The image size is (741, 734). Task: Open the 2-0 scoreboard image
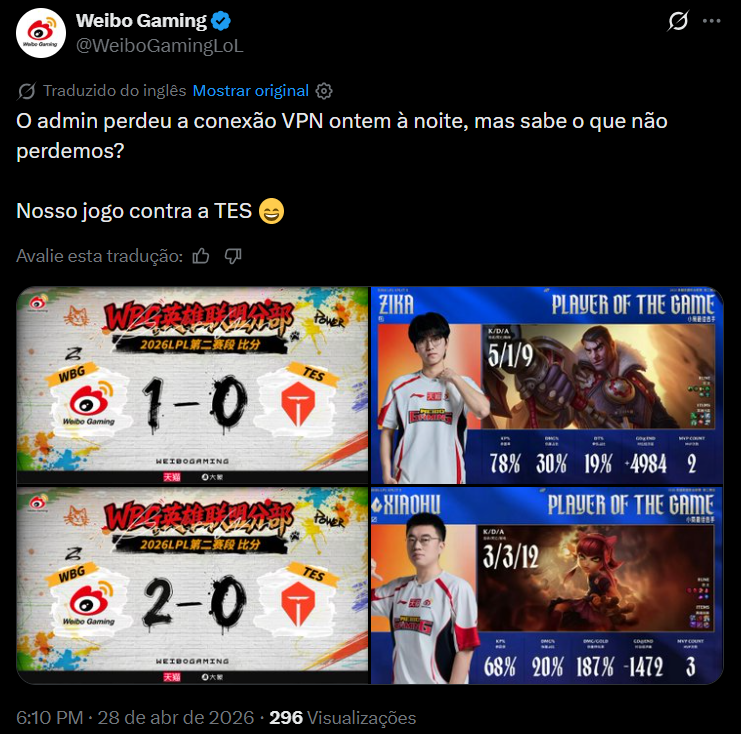tap(192, 585)
